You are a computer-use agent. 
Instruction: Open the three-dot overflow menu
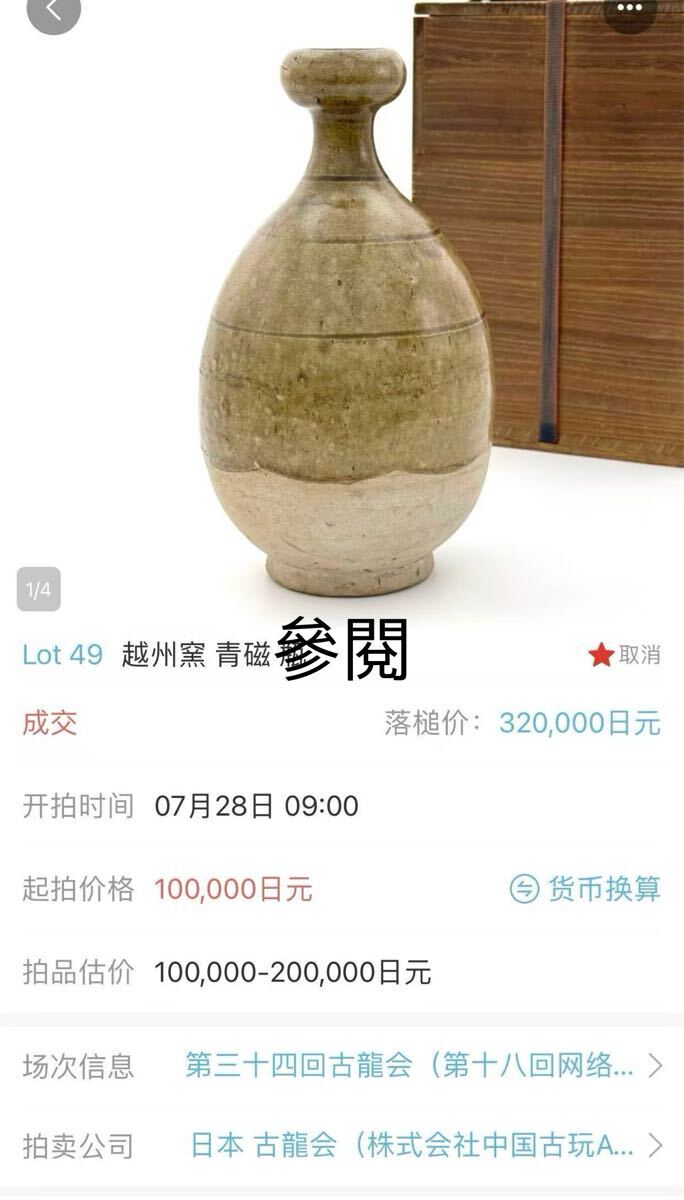(x=629, y=10)
